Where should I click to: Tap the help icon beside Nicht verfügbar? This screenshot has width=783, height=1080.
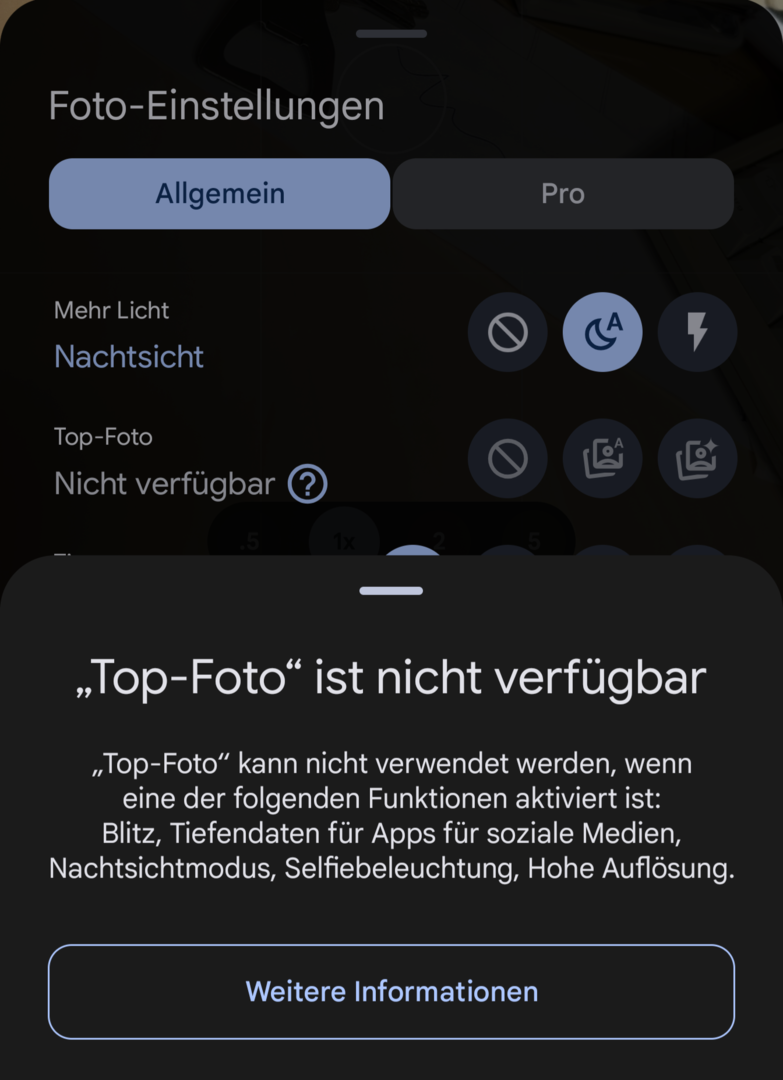[x=307, y=485]
